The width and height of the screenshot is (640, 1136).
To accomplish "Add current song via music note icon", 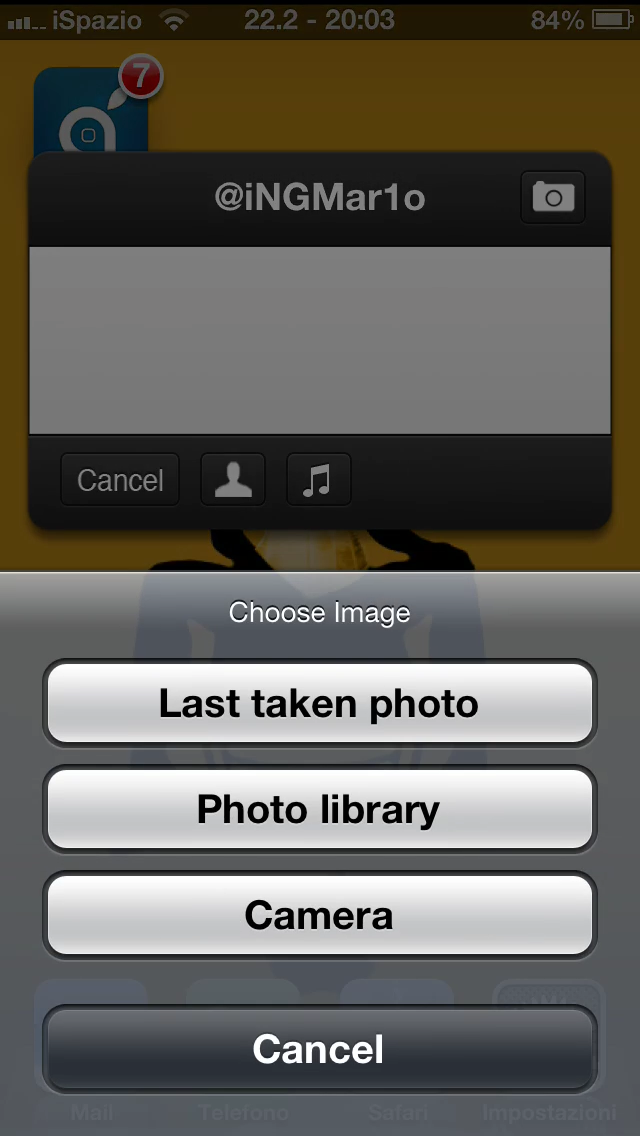I will pos(318,480).
